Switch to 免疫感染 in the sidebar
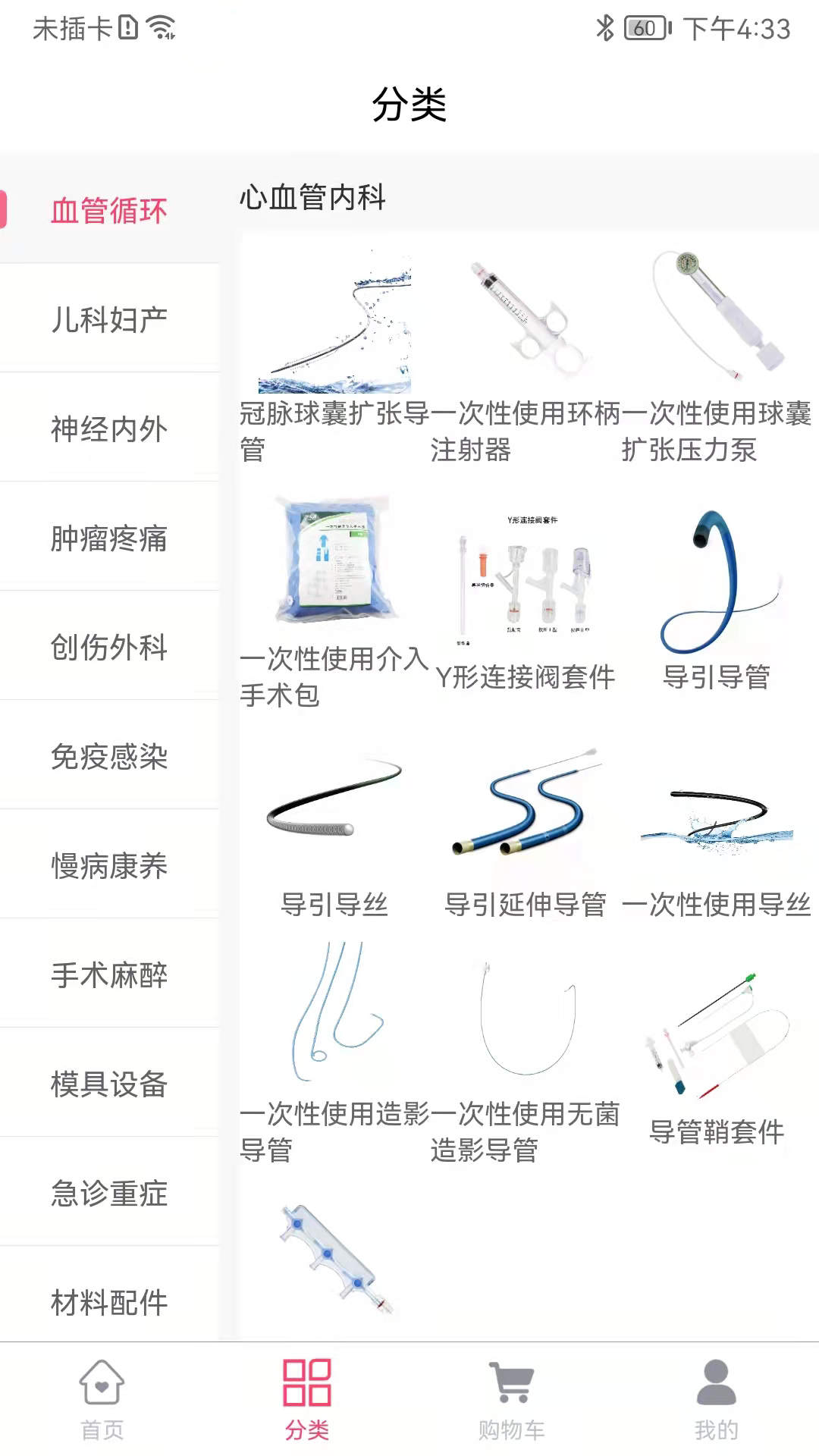The width and height of the screenshot is (819, 1456). (109, 757)
